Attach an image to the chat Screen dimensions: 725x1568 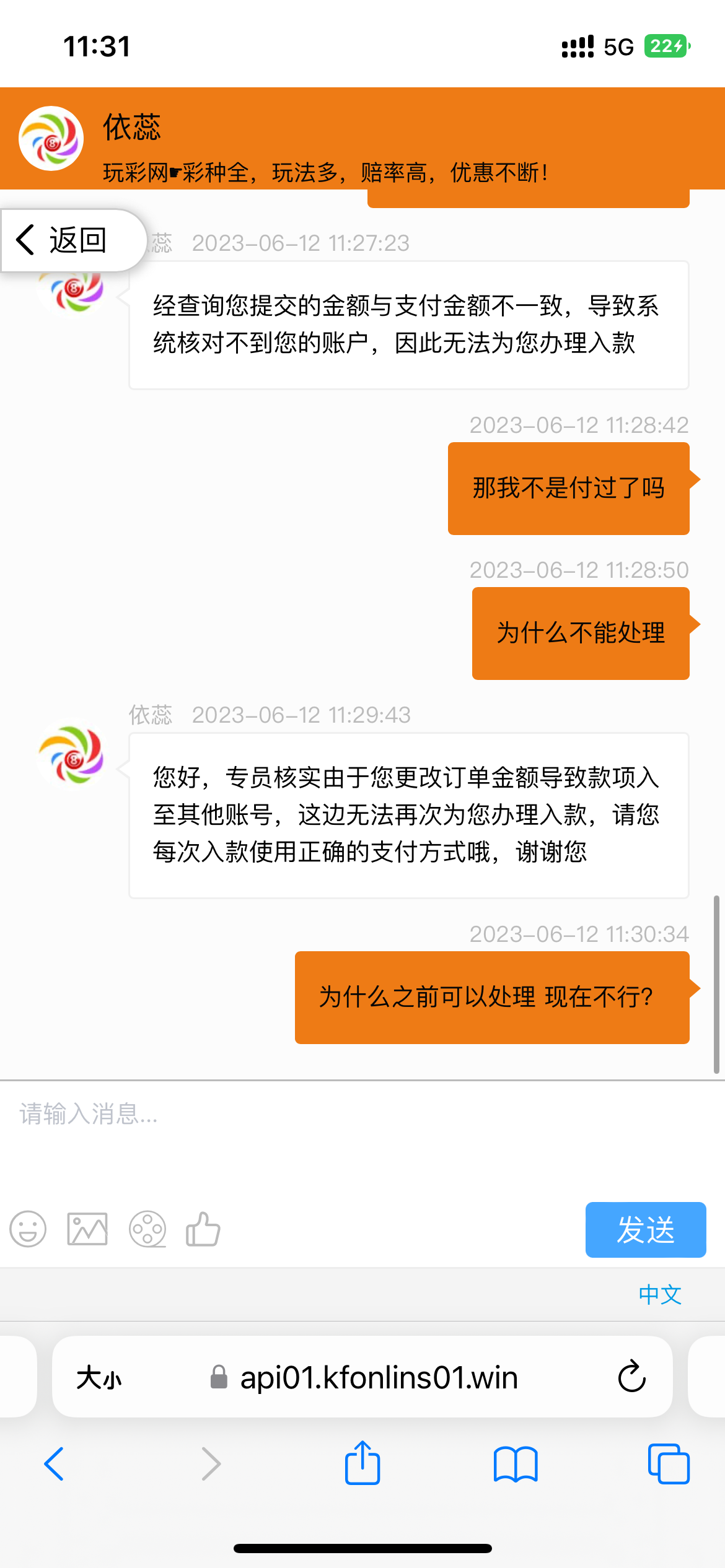click(87, 1229)
